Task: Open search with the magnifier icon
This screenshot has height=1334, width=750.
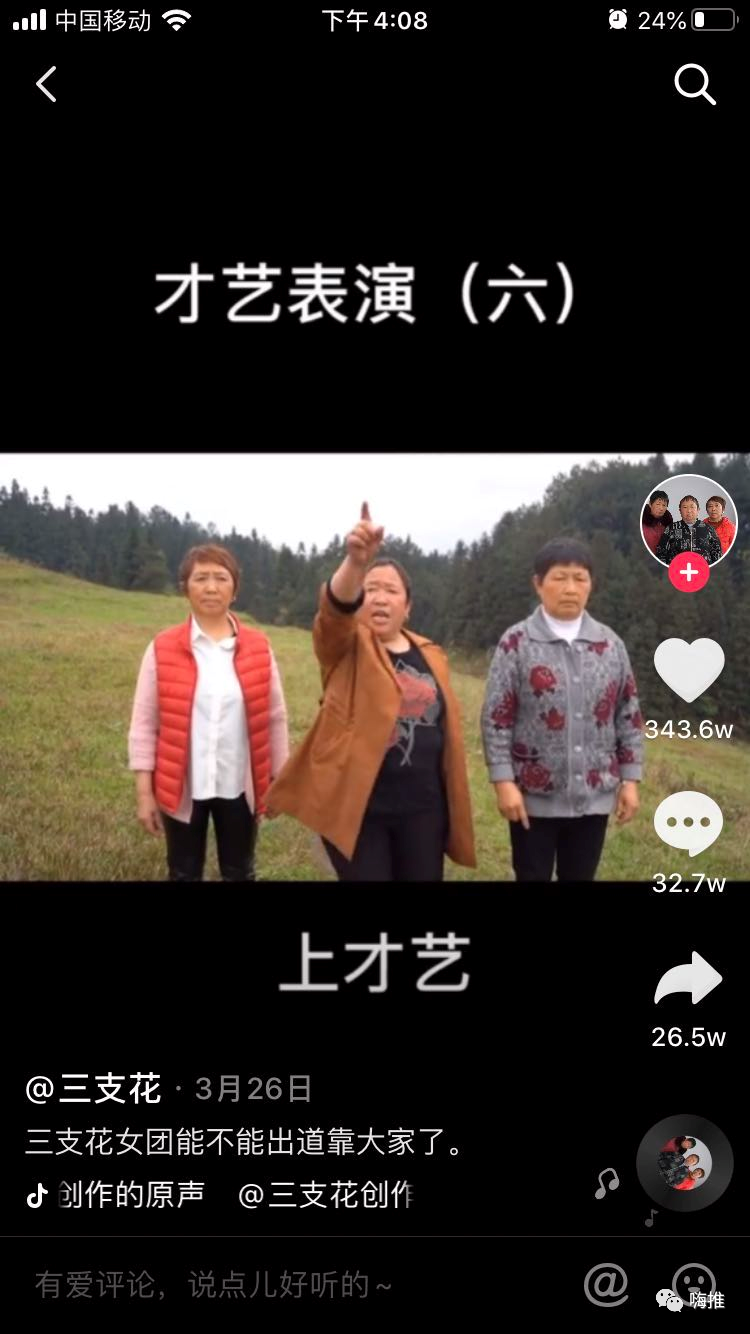Action: point(694,85)
